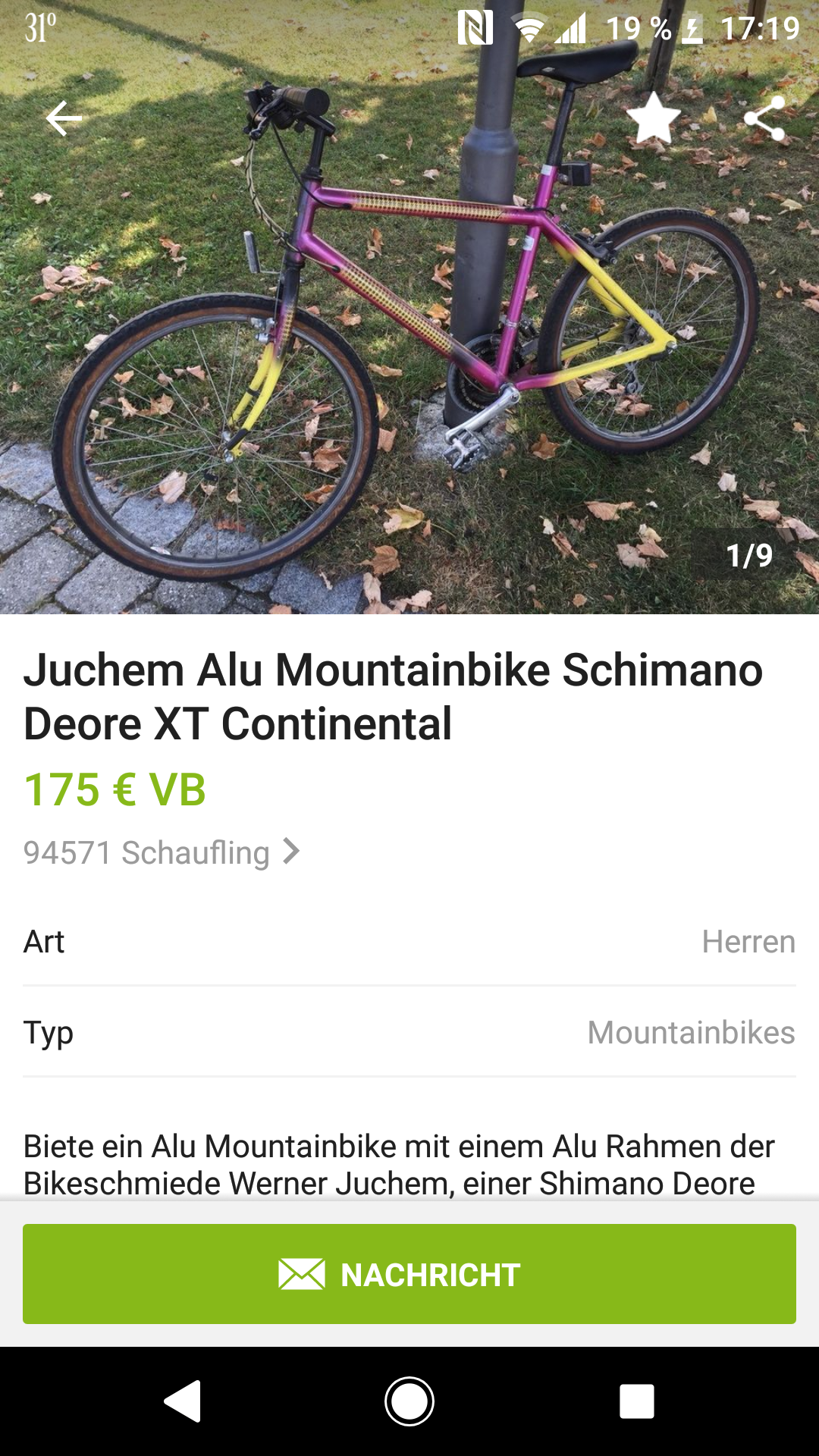819x1456 pixels.
Task: Open location 94571 Schaufling
Action: tap(162, 852)
